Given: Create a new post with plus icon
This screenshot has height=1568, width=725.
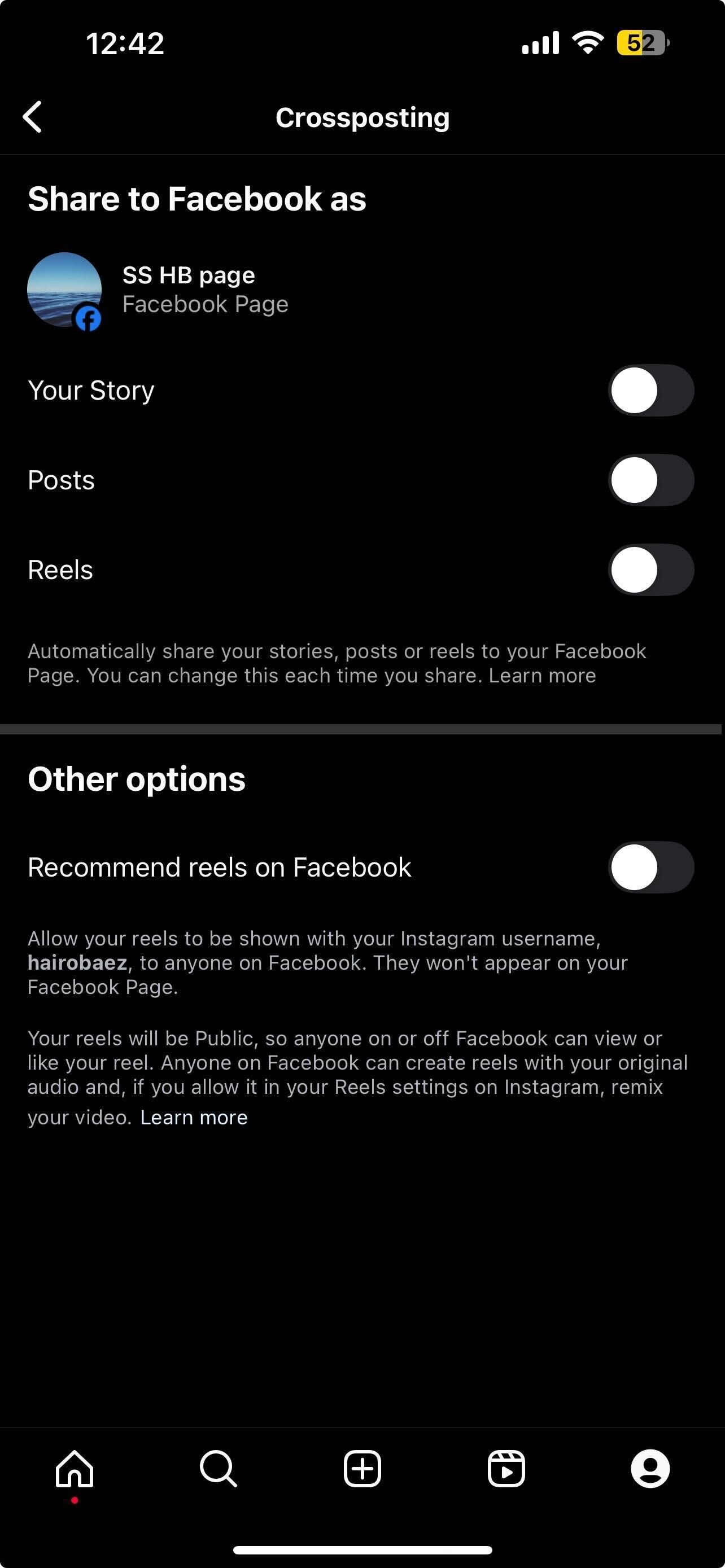Looking at the screenshot, I should click(362, 1469).
